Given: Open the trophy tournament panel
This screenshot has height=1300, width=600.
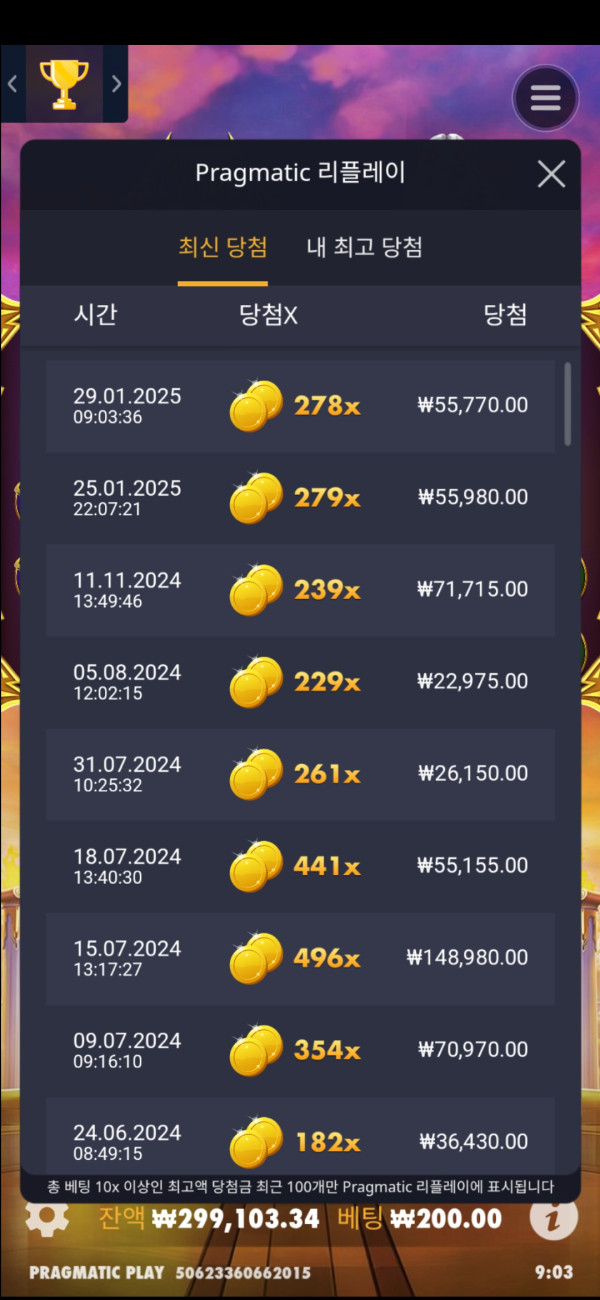Looking at the screenshot, I should (64, 84).
